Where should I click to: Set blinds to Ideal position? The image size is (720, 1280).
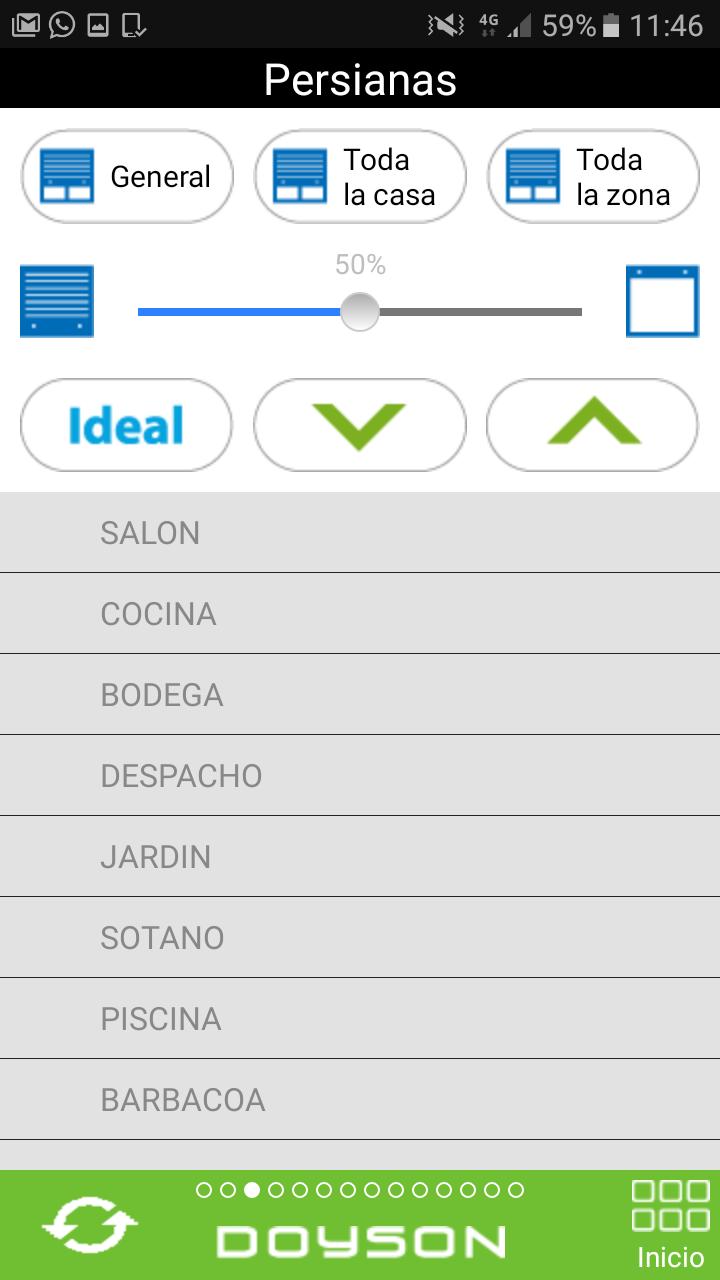click(126, 425)
